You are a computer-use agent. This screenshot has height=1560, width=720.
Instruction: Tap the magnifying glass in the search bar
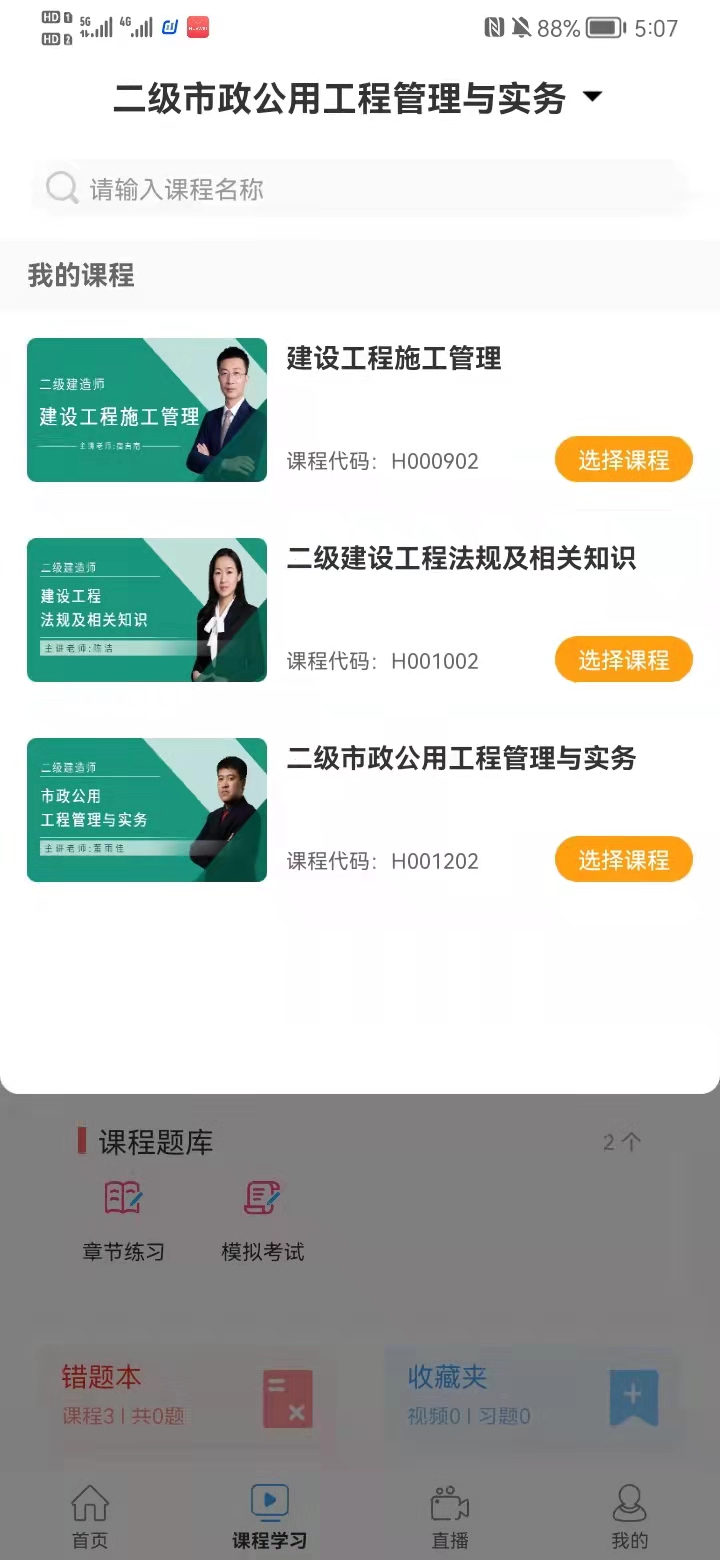click(61, 187)
